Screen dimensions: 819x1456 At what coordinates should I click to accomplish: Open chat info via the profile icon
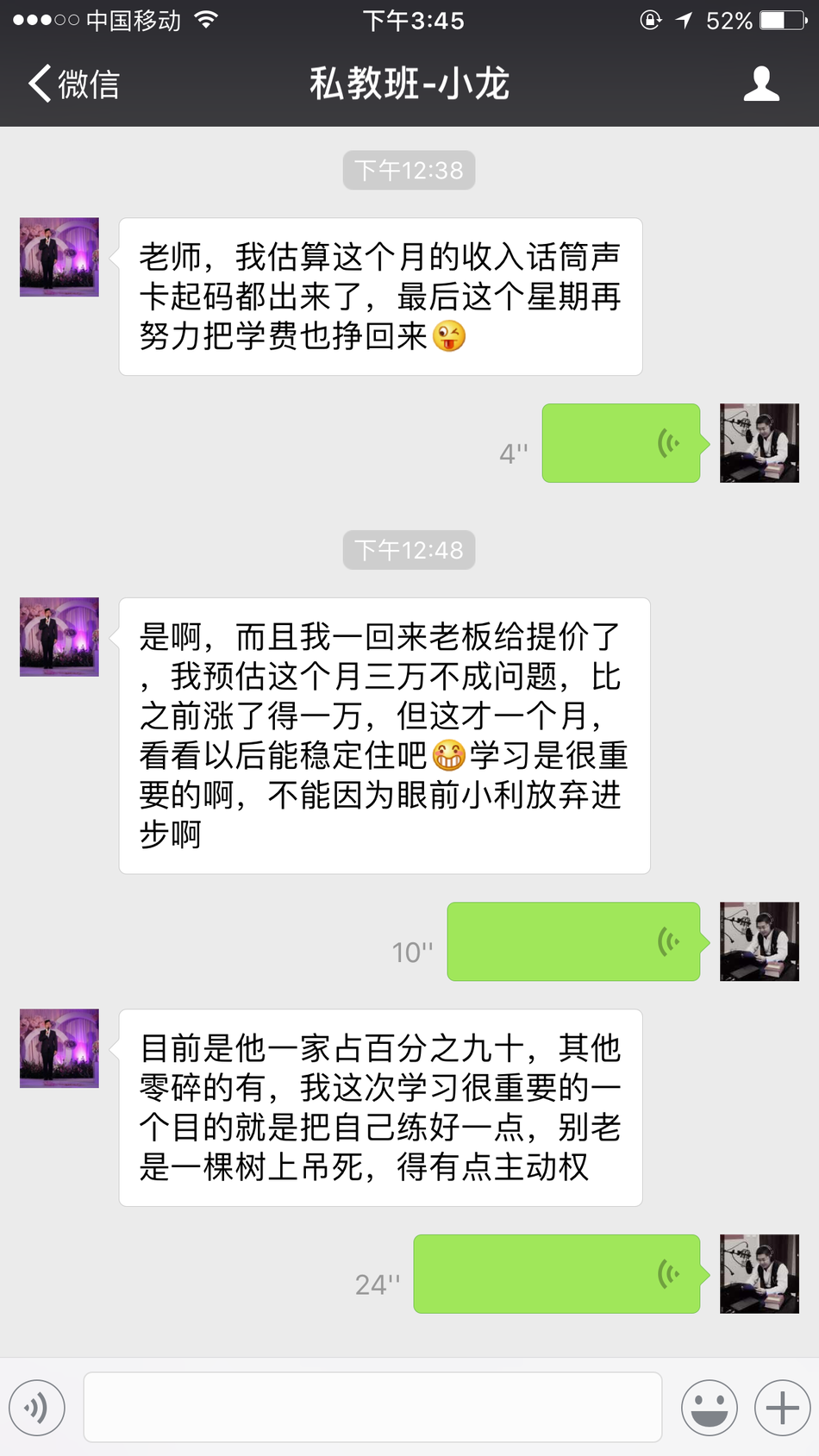(760, 84)
